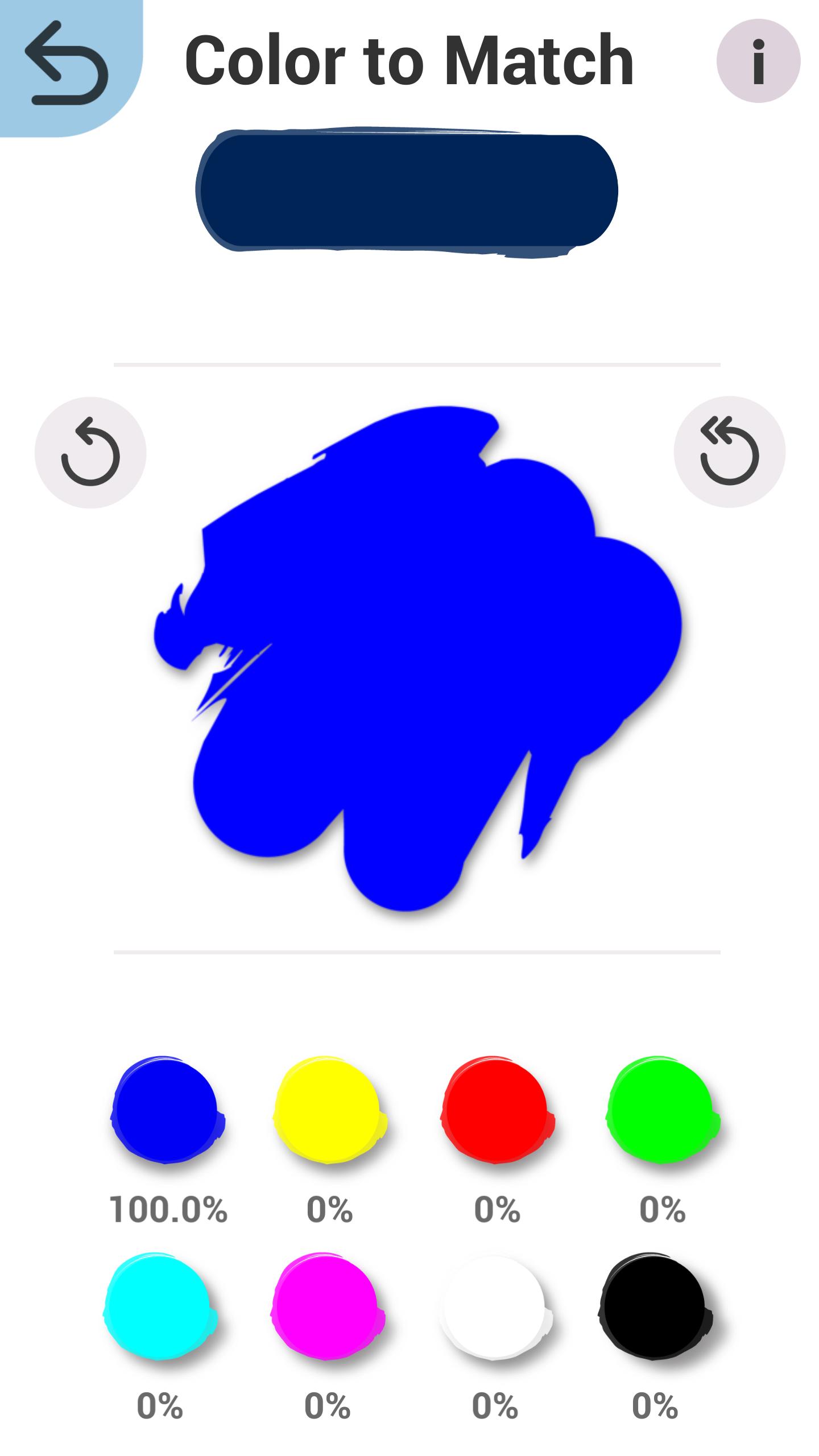Reset the whole mix with double-arrow icon
Viewport: 819px width, 1456px height.
pos(729,453)
